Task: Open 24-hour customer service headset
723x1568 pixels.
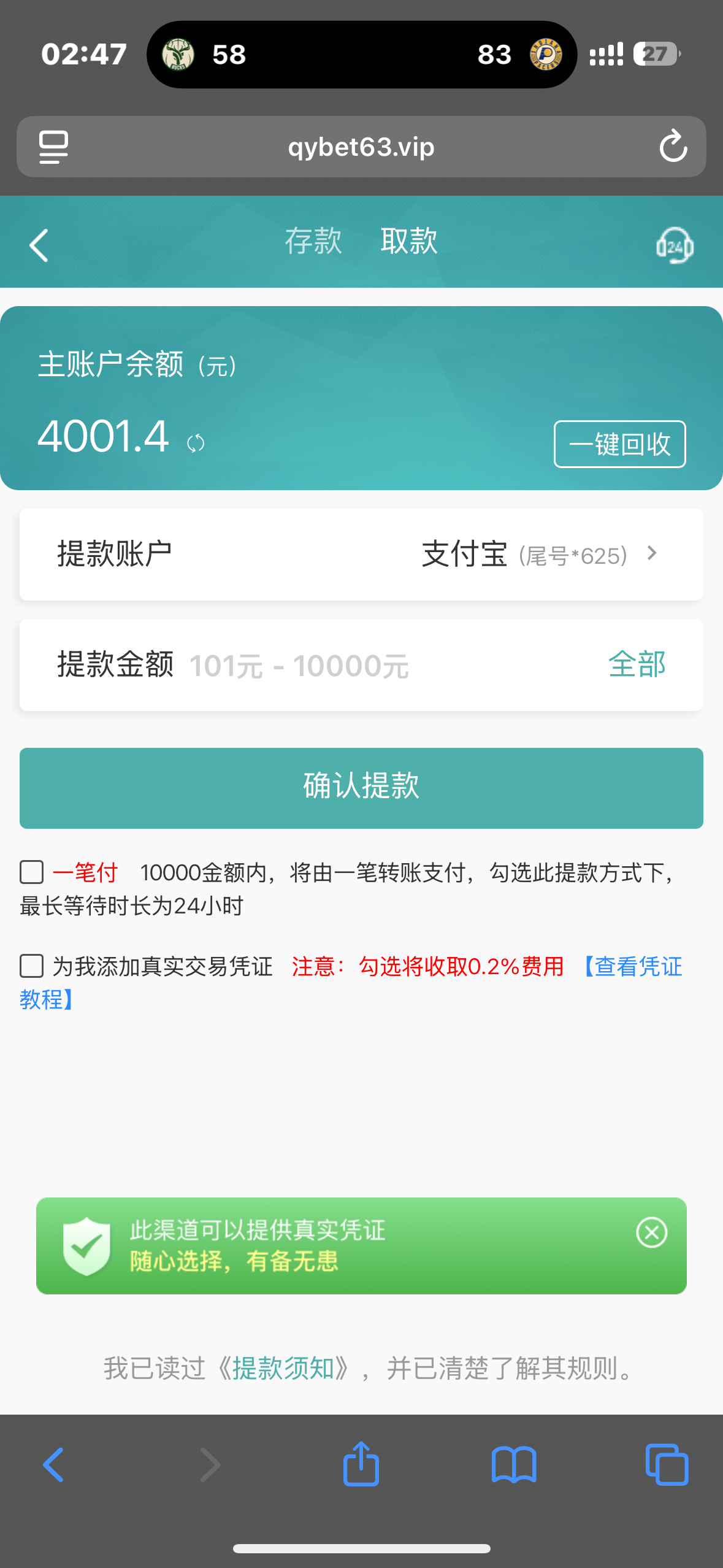Action: [674, 245]
